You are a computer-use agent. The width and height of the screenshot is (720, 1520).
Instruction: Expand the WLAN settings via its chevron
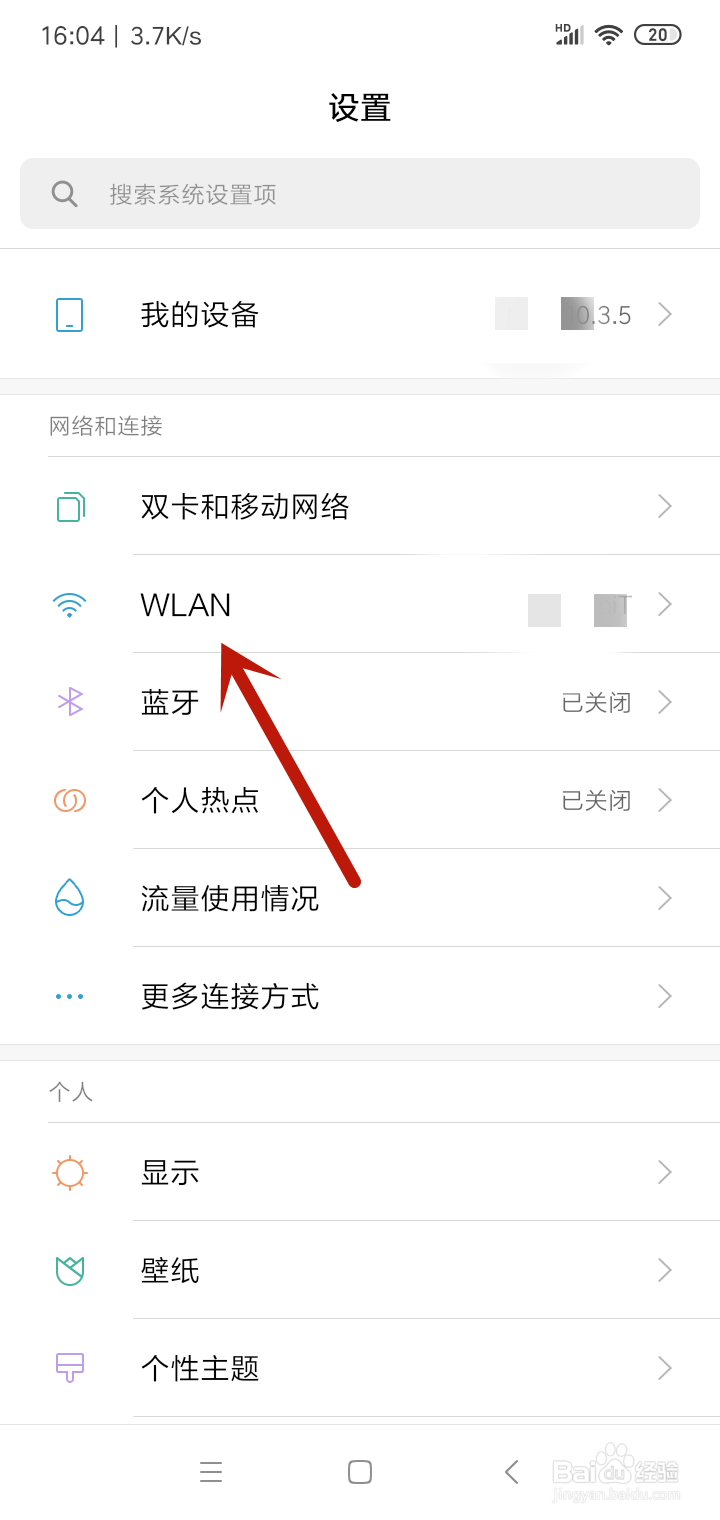(x=664, y=604)
